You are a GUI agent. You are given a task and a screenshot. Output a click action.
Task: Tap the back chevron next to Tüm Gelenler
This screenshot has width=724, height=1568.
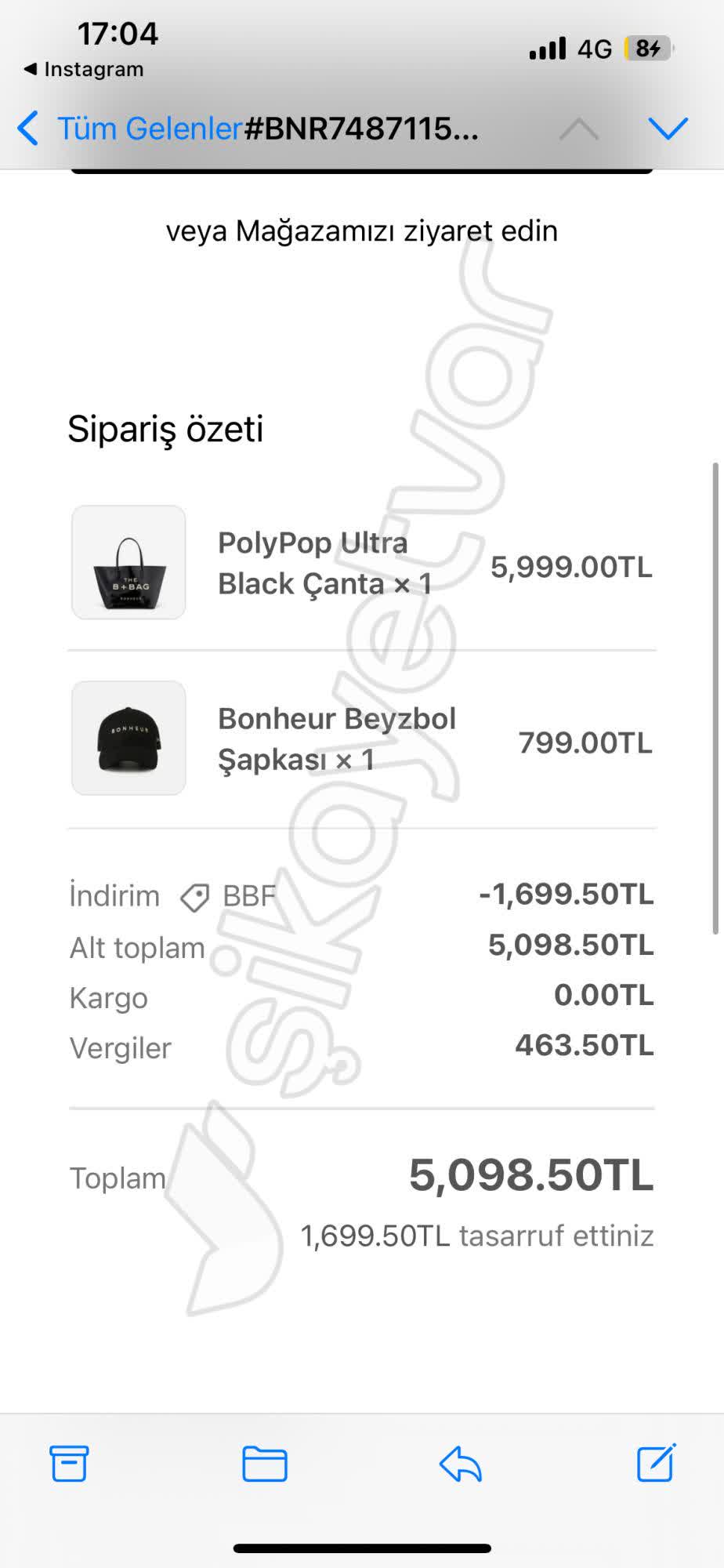28,129
